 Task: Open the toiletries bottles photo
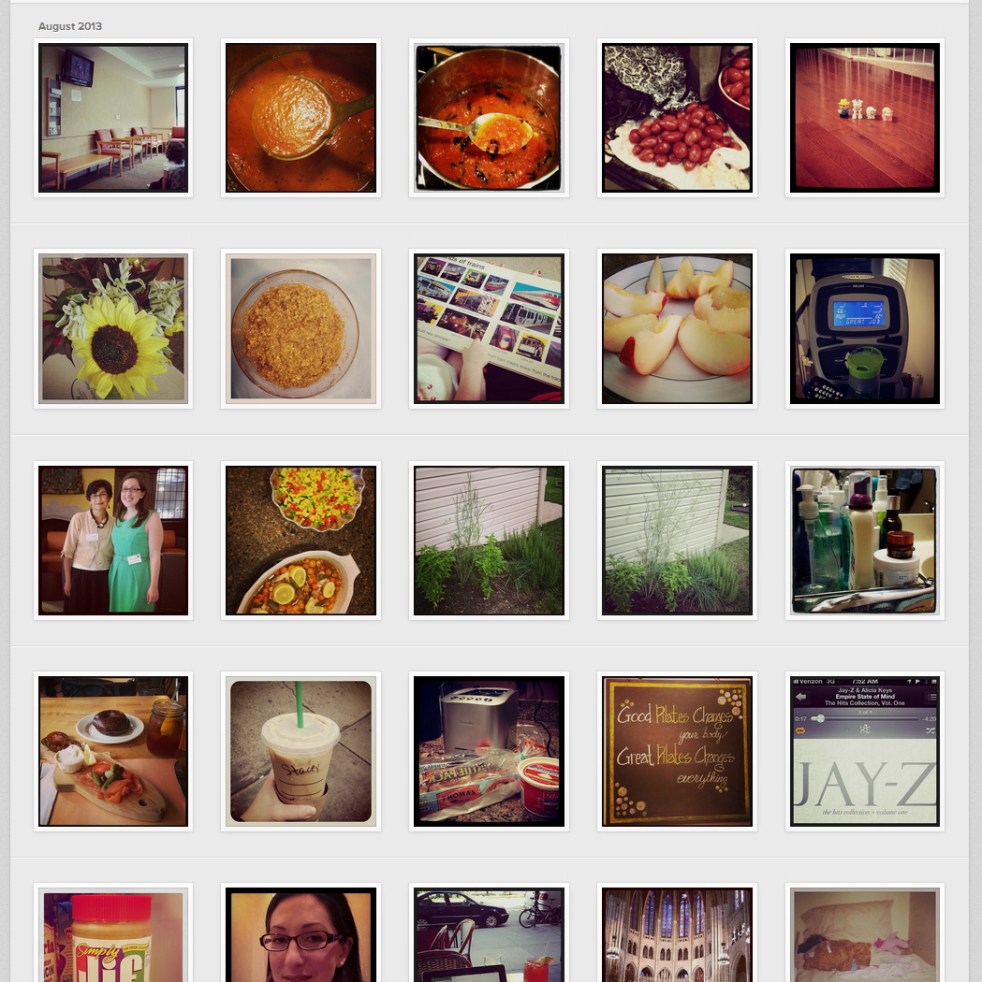(865, 540)
